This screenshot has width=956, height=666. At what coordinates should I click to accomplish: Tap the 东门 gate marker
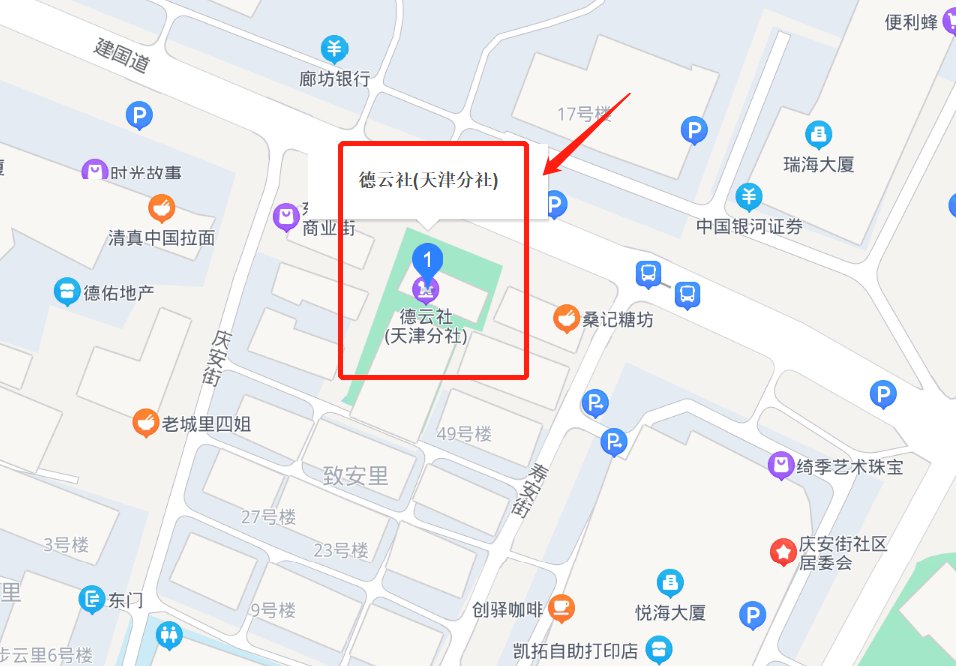pyautogui.click(x=92, y=600)
